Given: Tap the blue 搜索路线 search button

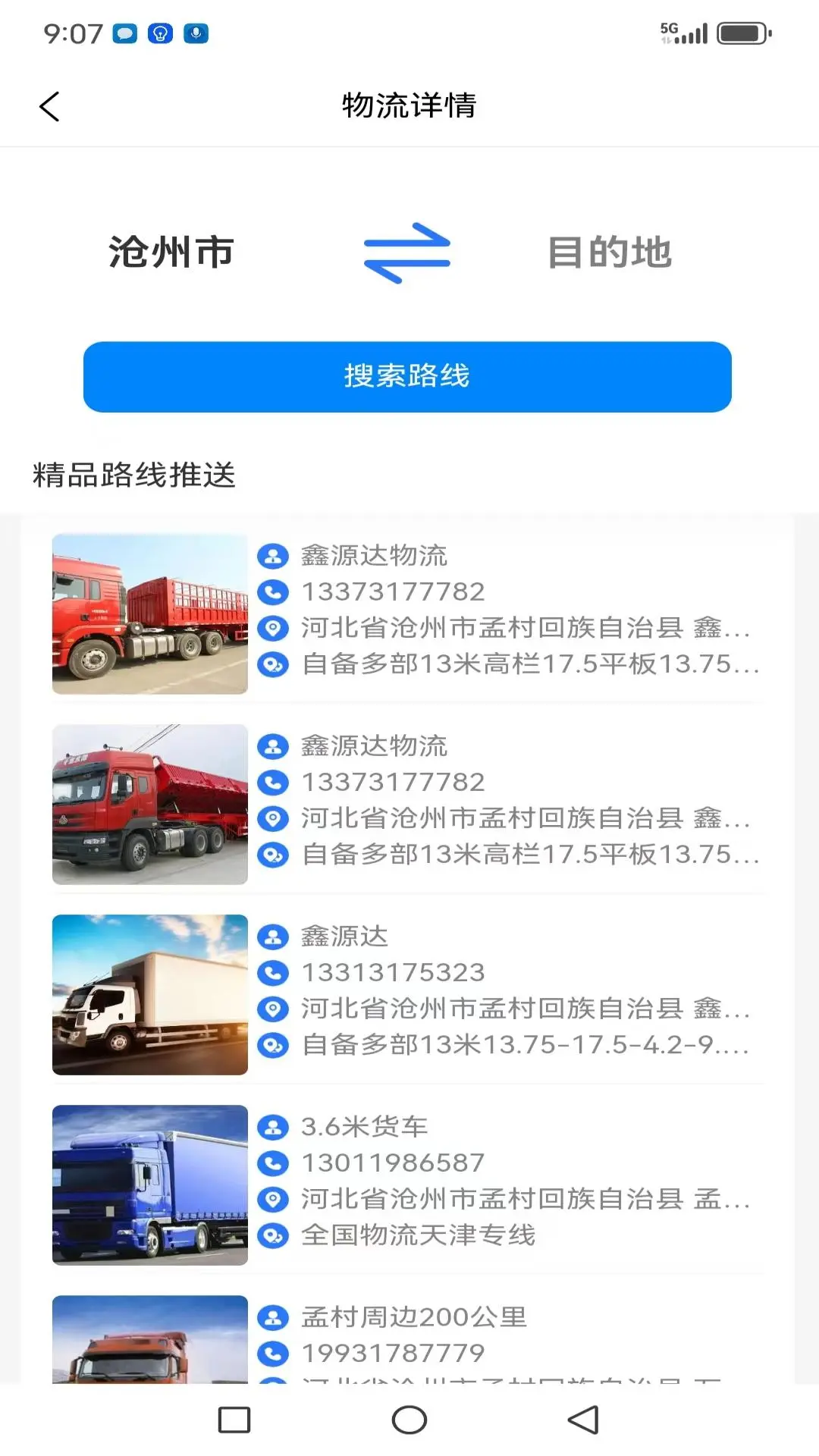Looking at the screenshot, I should (x=408, y=377).
